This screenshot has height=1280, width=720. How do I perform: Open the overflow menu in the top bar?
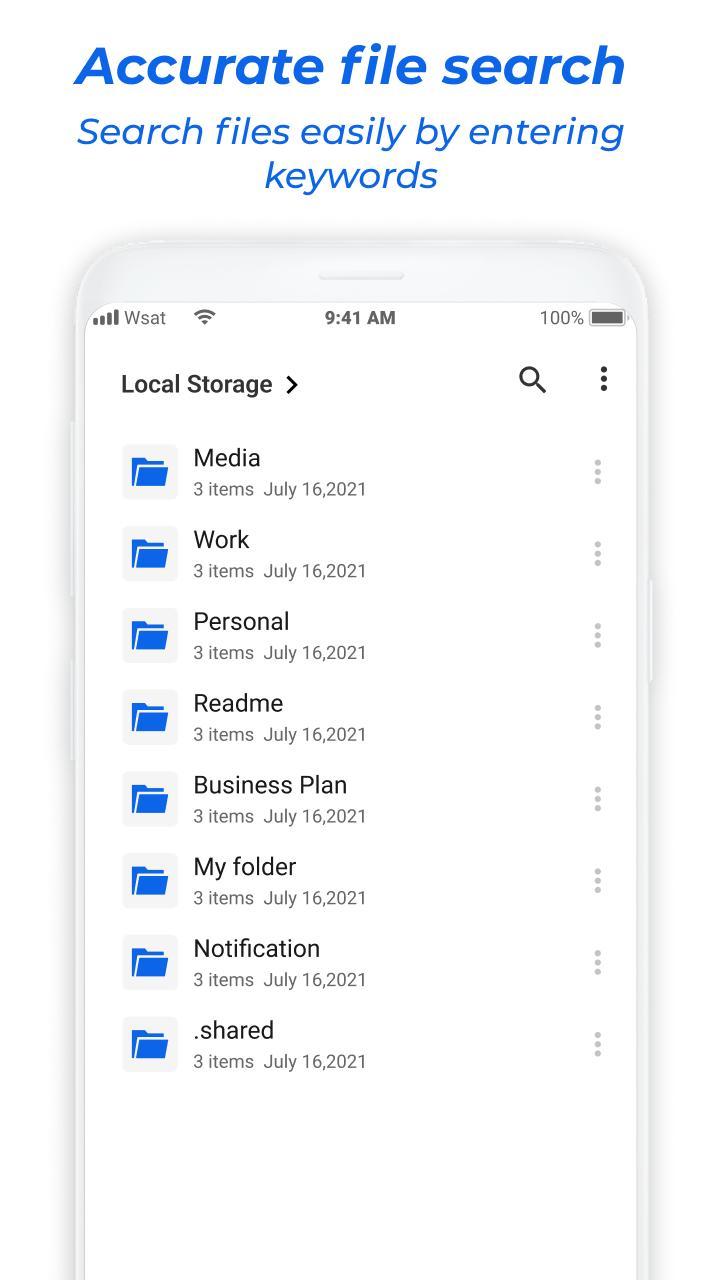(x=603, y=380)
